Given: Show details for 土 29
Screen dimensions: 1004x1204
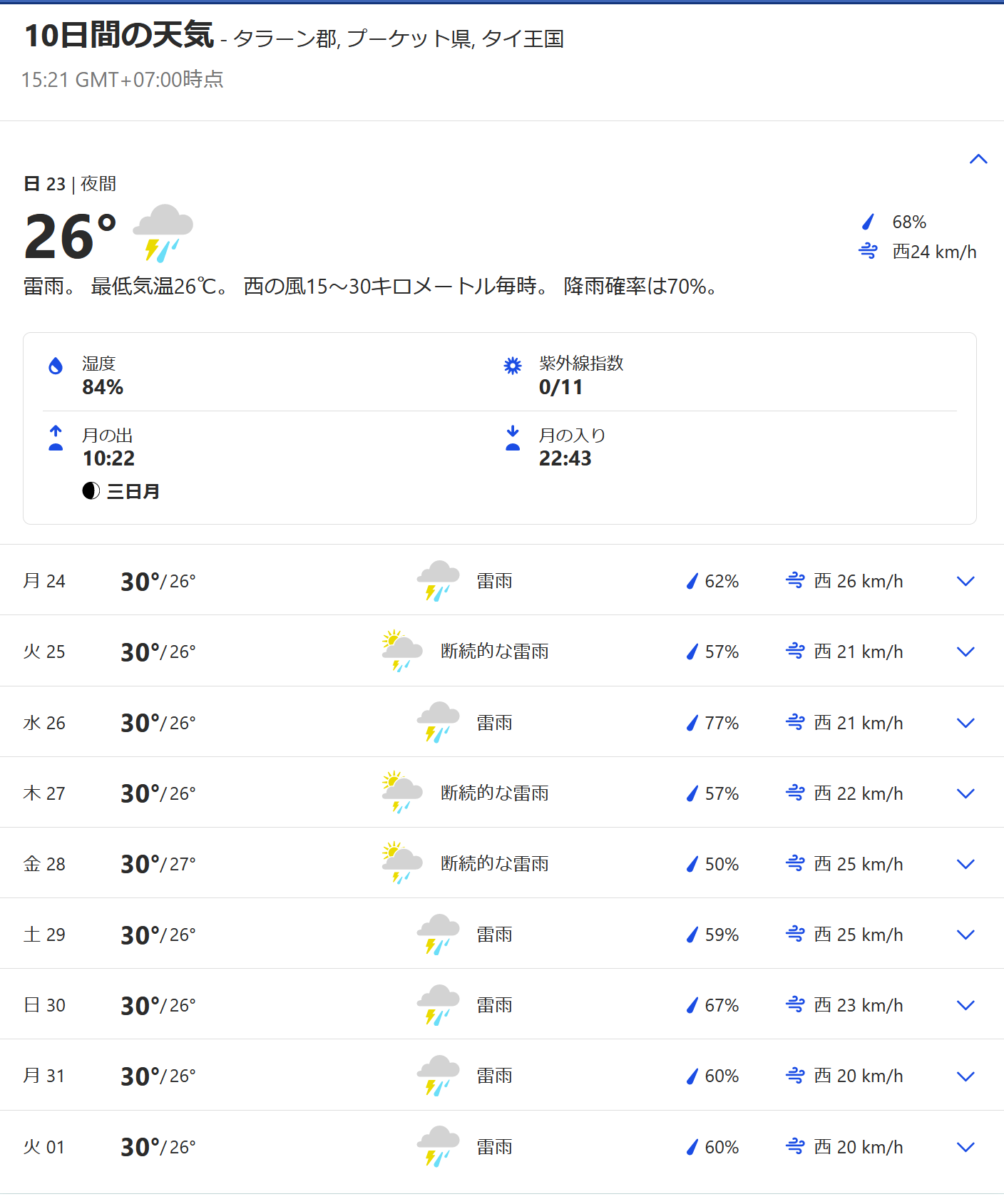Looking at the screenshot, I should [965, 935].
